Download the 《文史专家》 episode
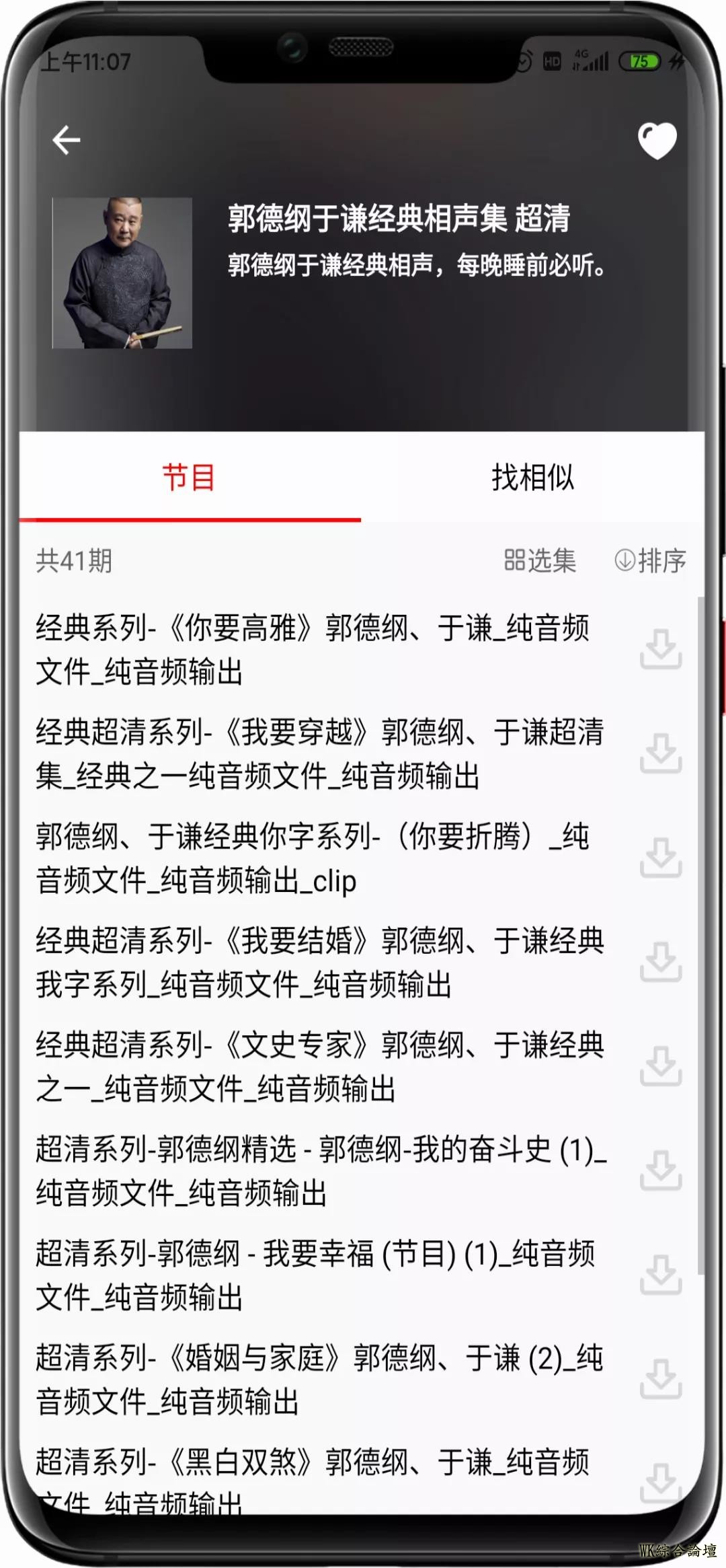Screen dimensions: 726x1568 tap(661, 1067)
